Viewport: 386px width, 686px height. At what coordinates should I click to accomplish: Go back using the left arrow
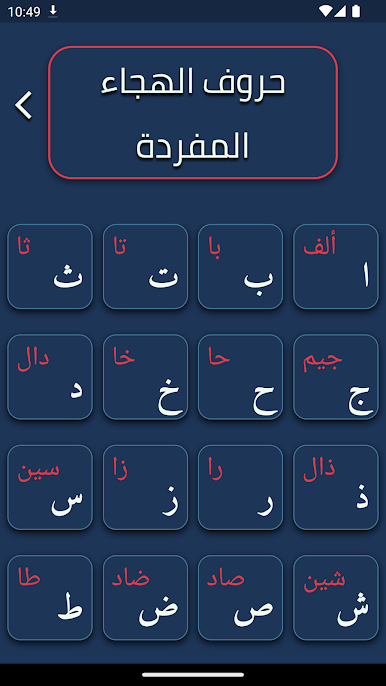point(24,105)
